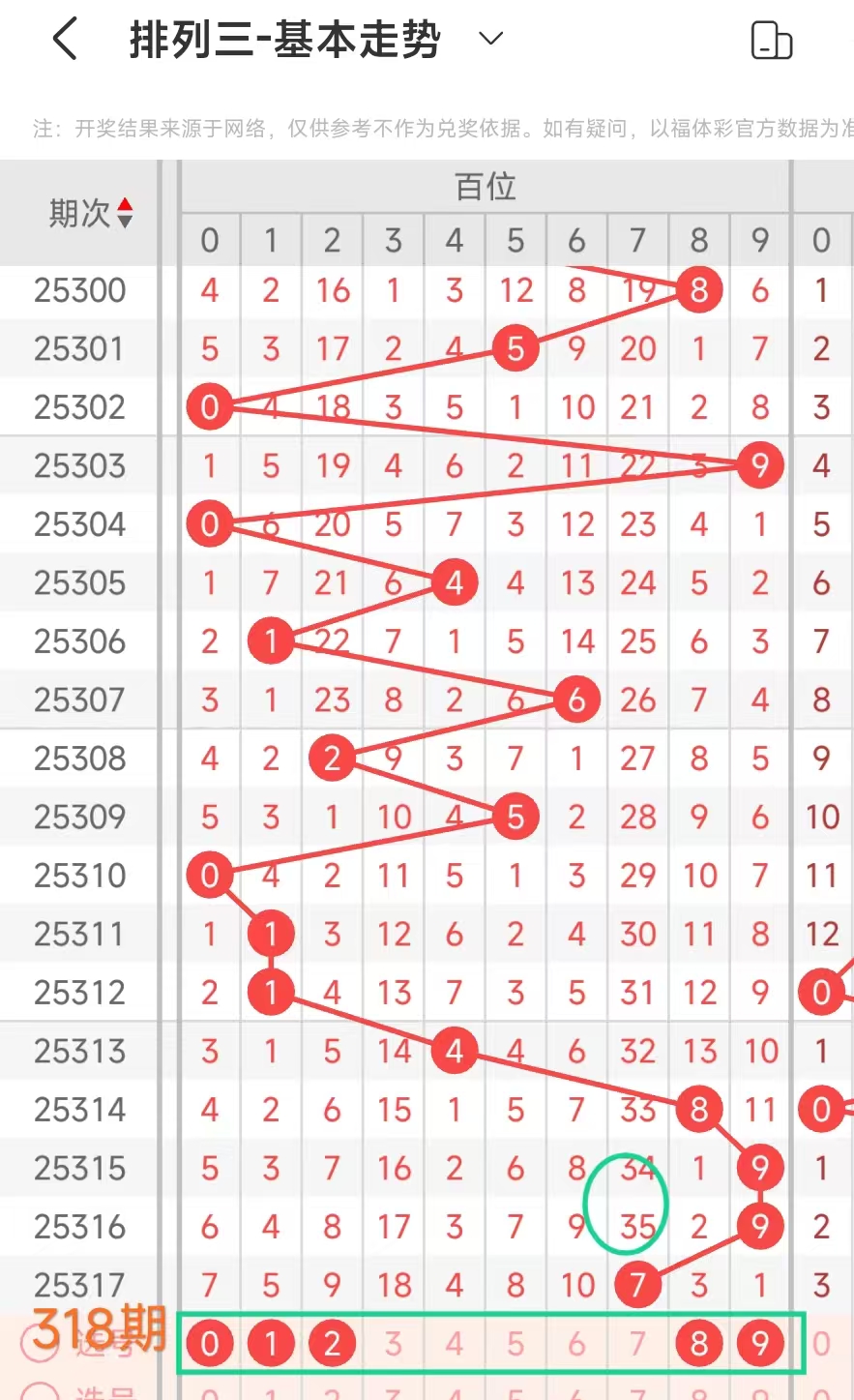Go back from the trend chart

tap(65, 41)
